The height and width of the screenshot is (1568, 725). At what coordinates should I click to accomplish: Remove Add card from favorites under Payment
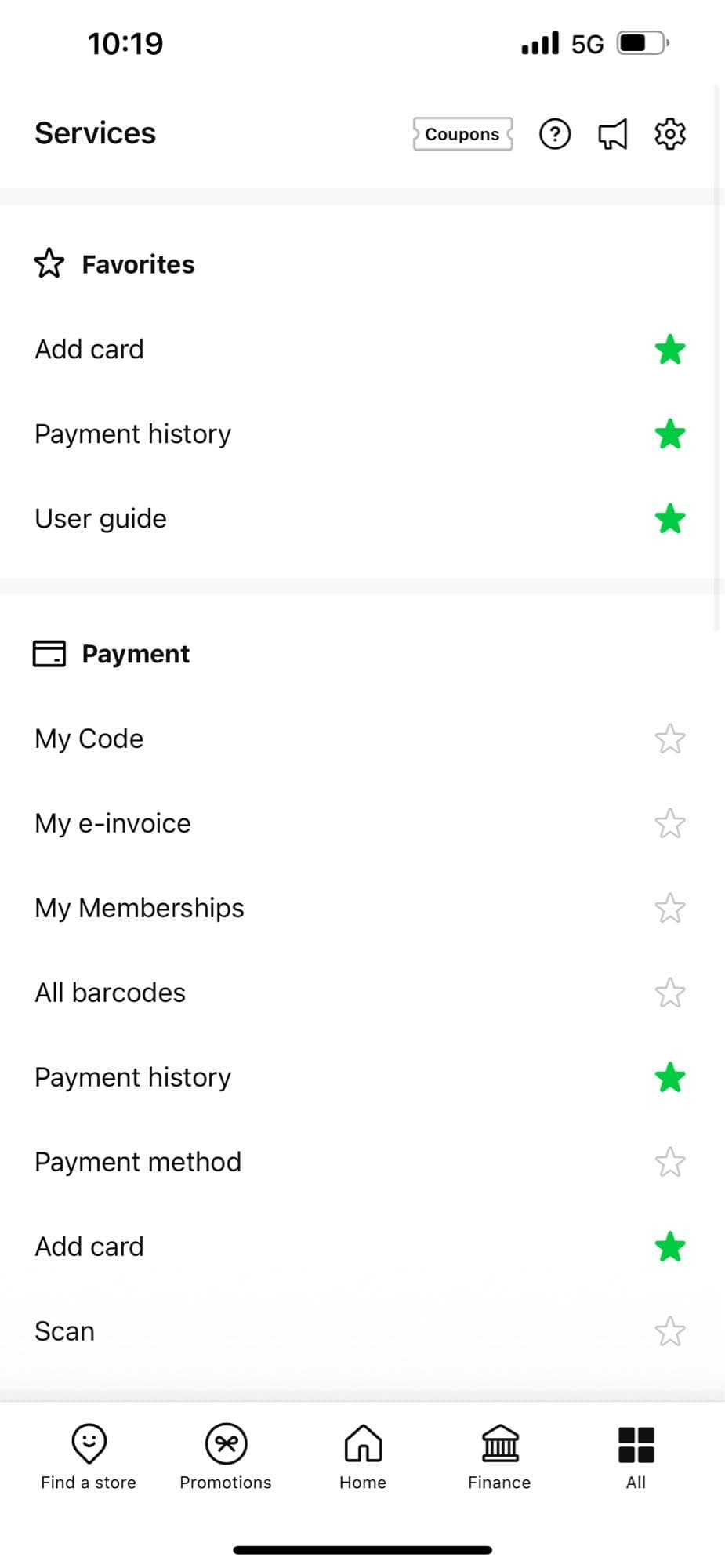click(x=670, y=1247)
